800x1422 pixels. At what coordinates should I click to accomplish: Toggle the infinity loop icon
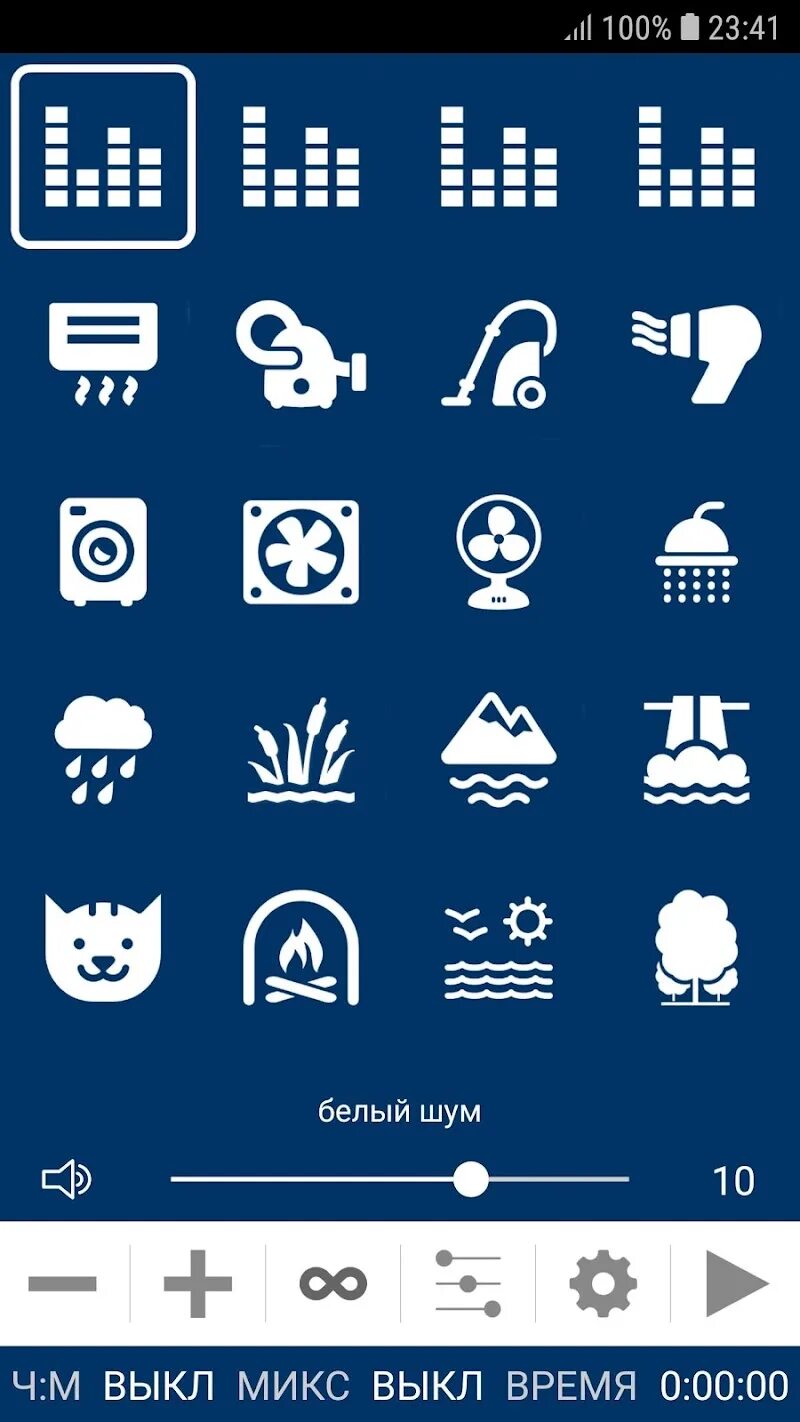(x=333, y=1283)
